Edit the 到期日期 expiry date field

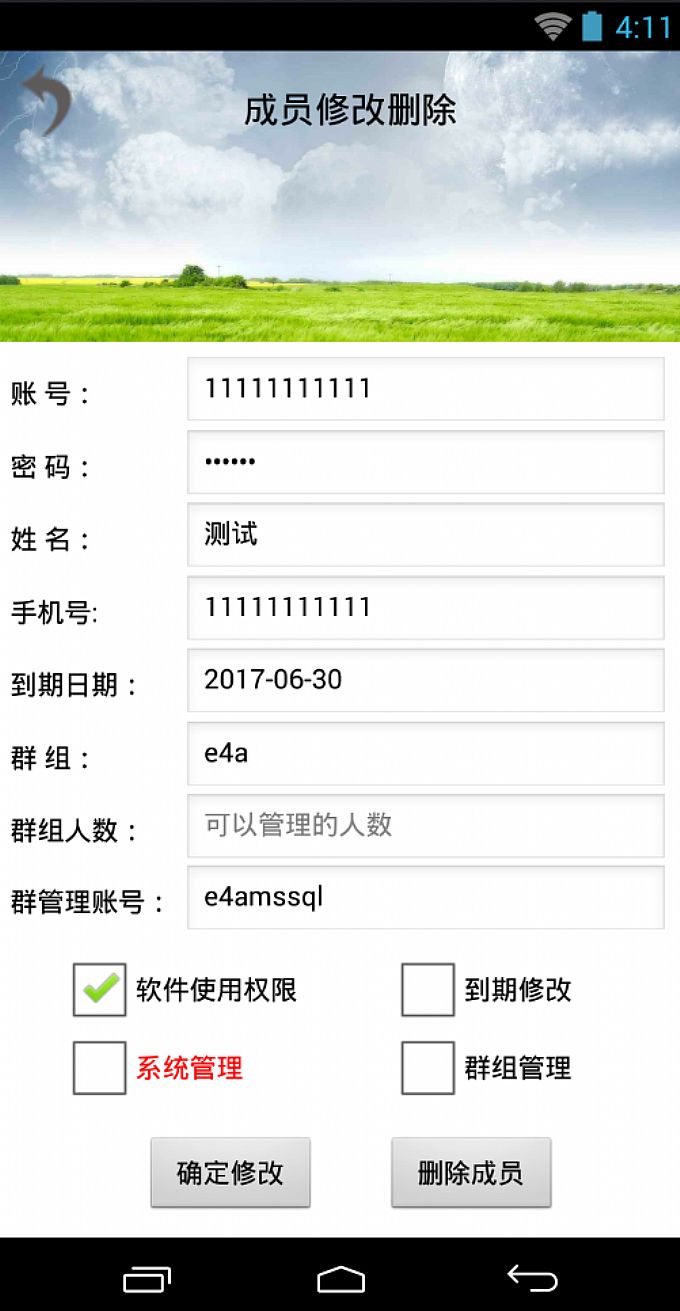(426, 681)
